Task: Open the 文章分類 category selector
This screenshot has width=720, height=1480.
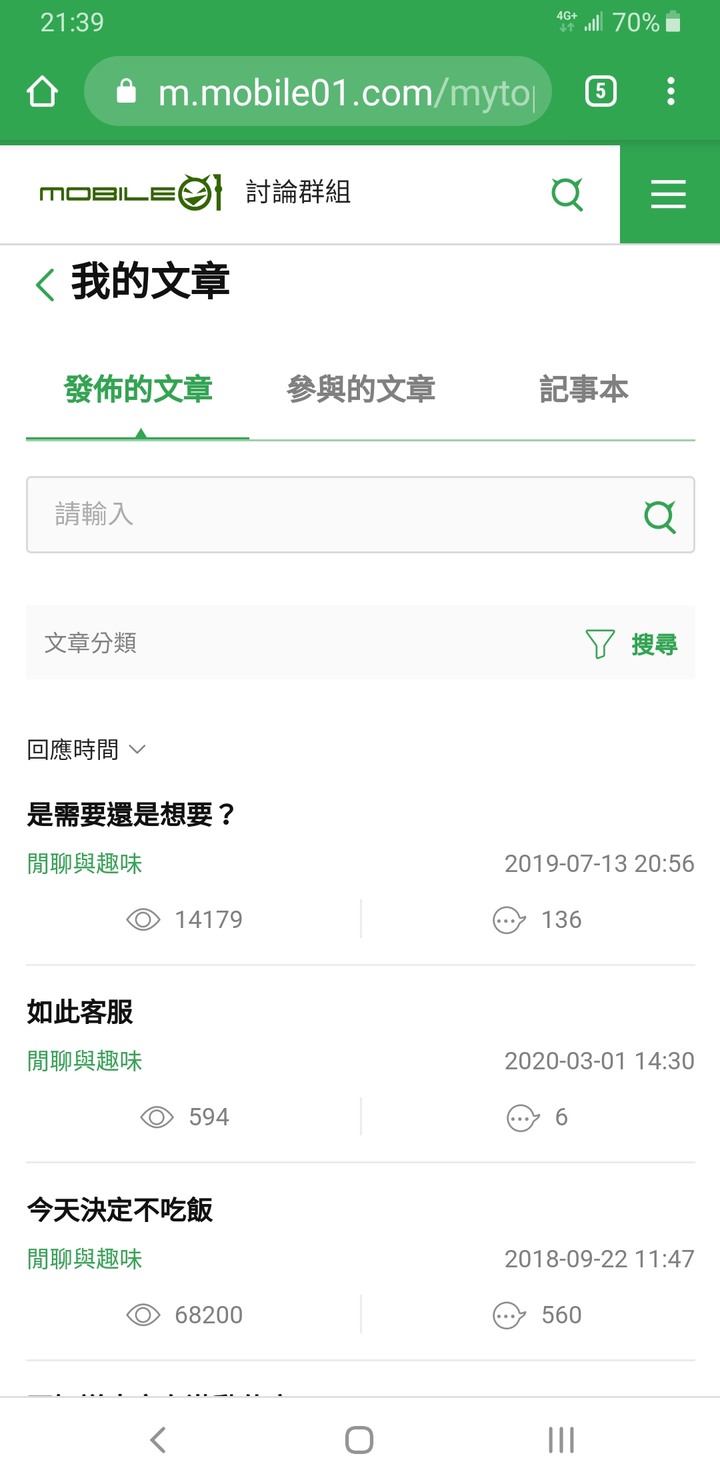Action: click(91, 644)
